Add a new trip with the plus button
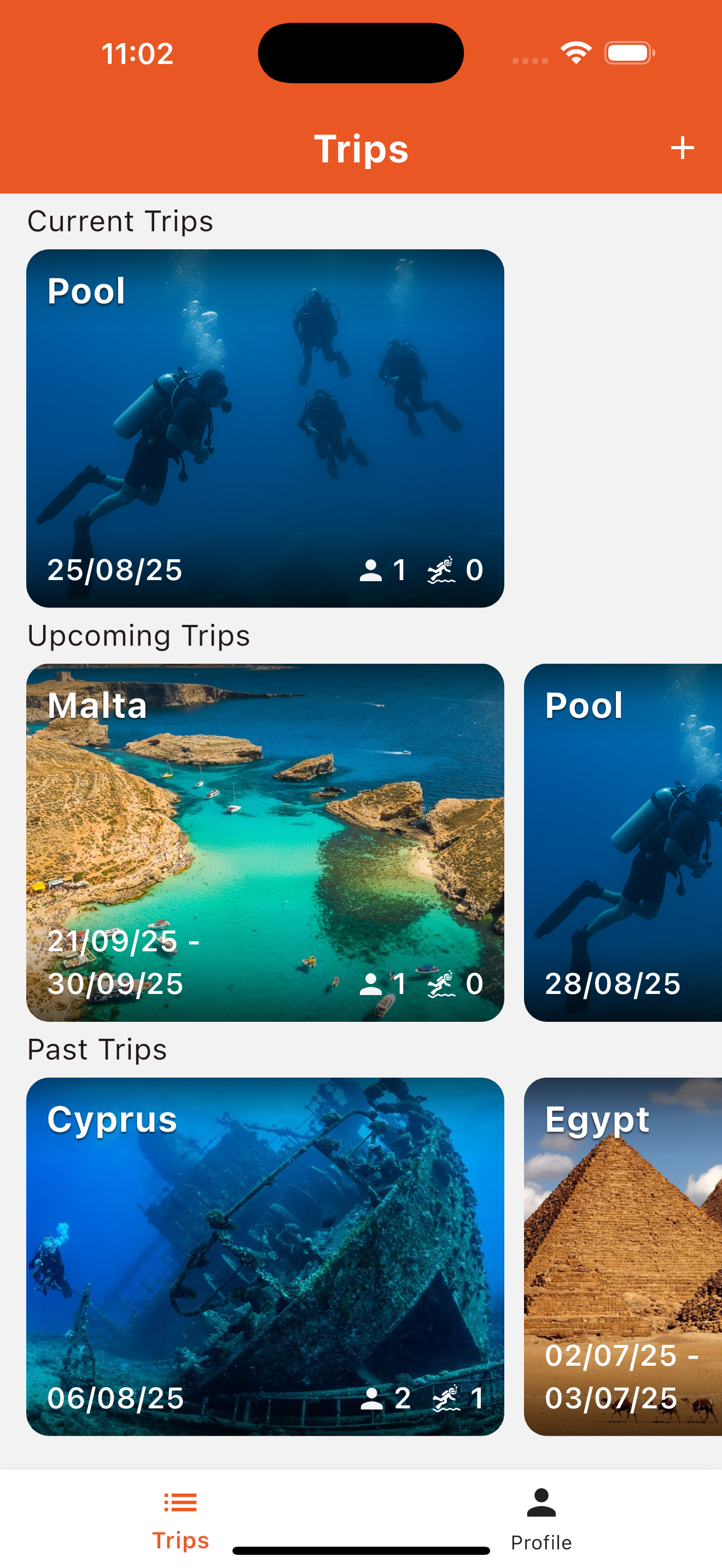The image size is (722, 1568). click(x=683, y=147)
